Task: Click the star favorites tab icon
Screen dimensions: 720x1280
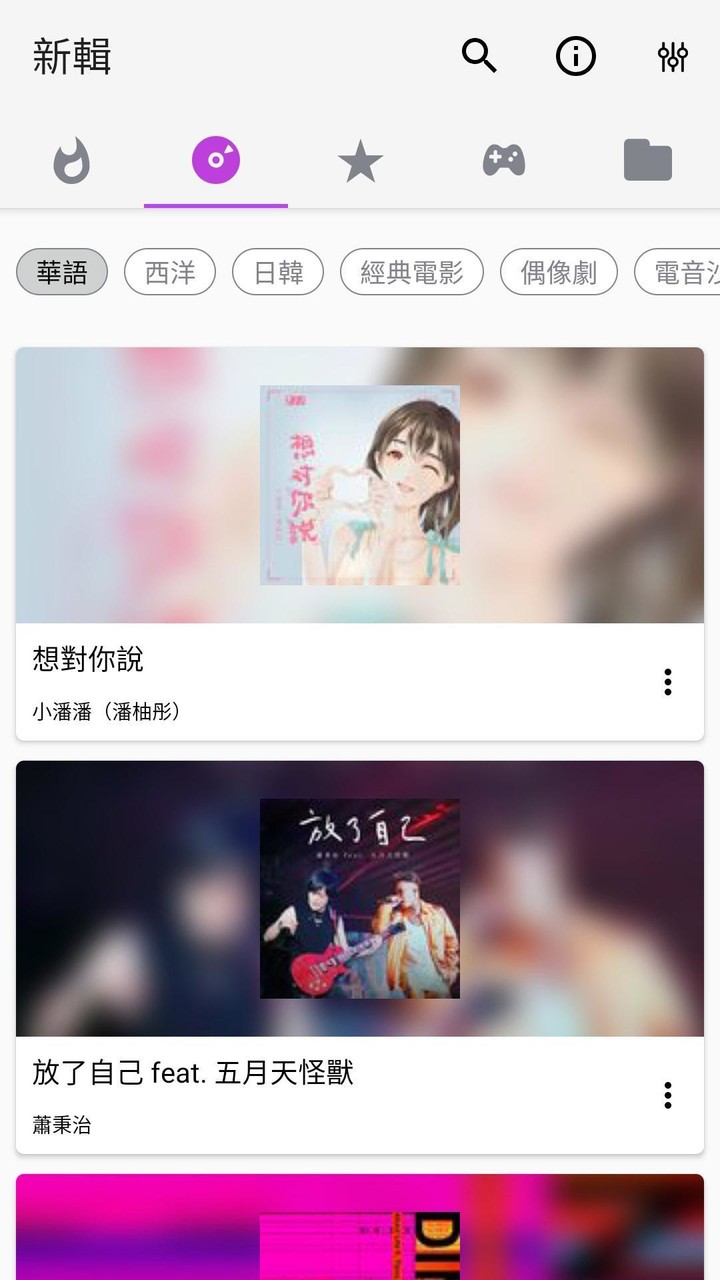Action: pos(359,160)
